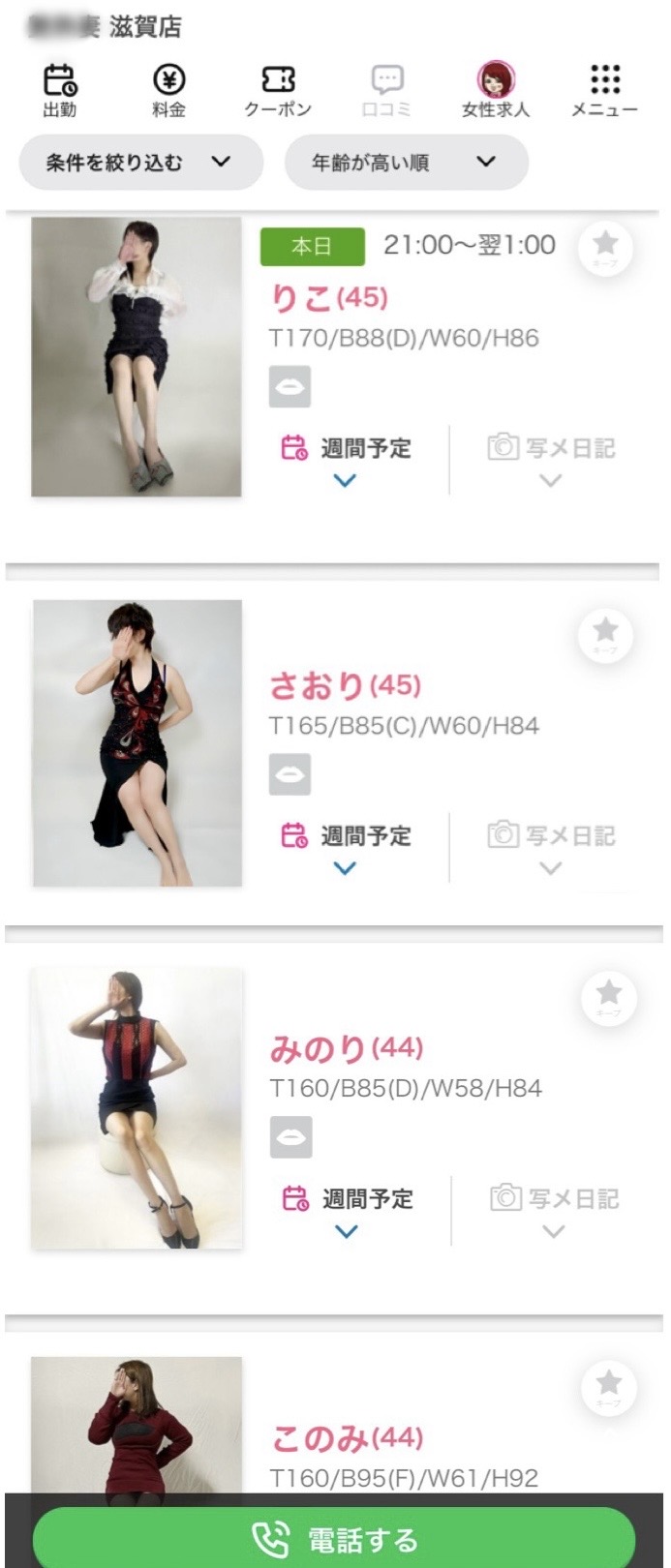Keep このみ with the star icon
This screenshot has height=1568, width=671.
pos(609,1386)
